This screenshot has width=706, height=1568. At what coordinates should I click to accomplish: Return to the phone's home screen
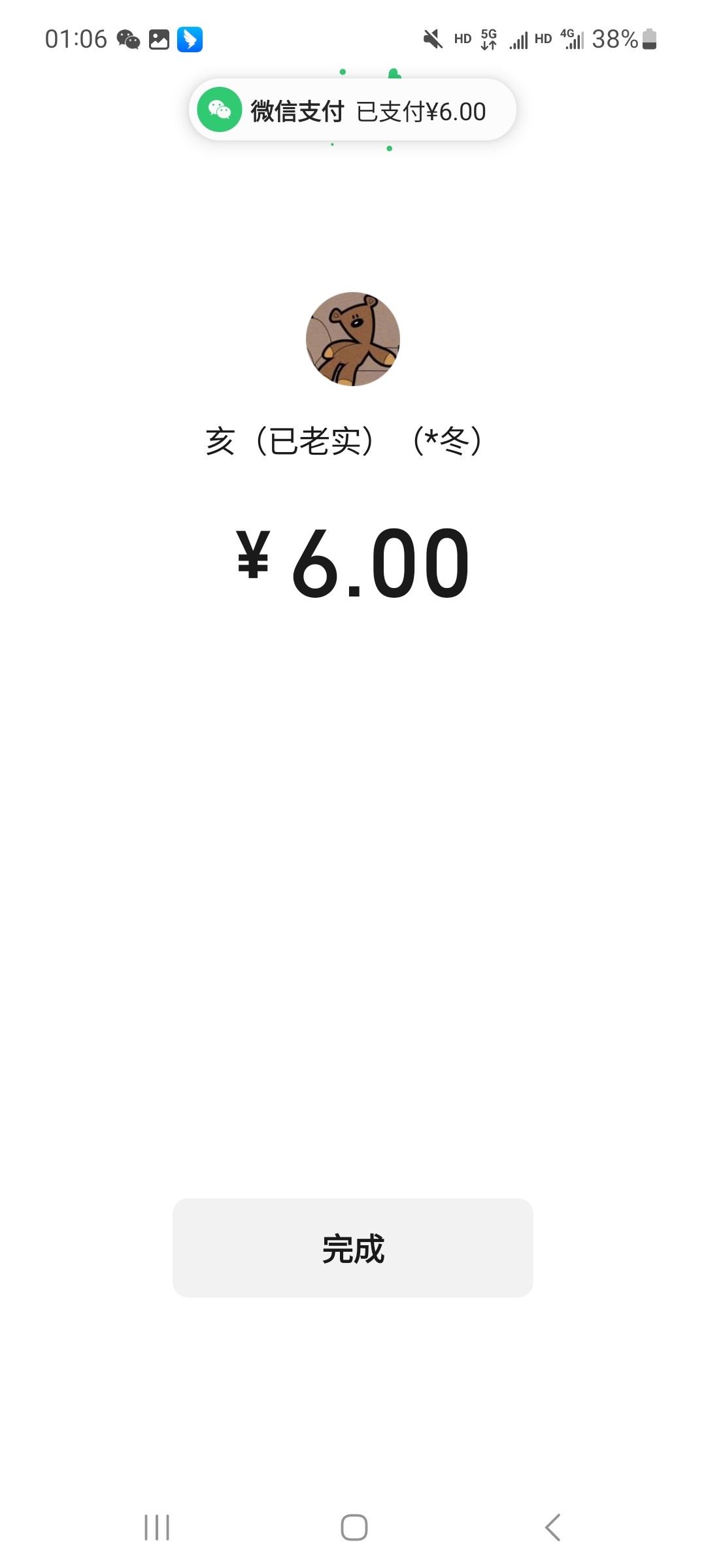(354, 1527)
